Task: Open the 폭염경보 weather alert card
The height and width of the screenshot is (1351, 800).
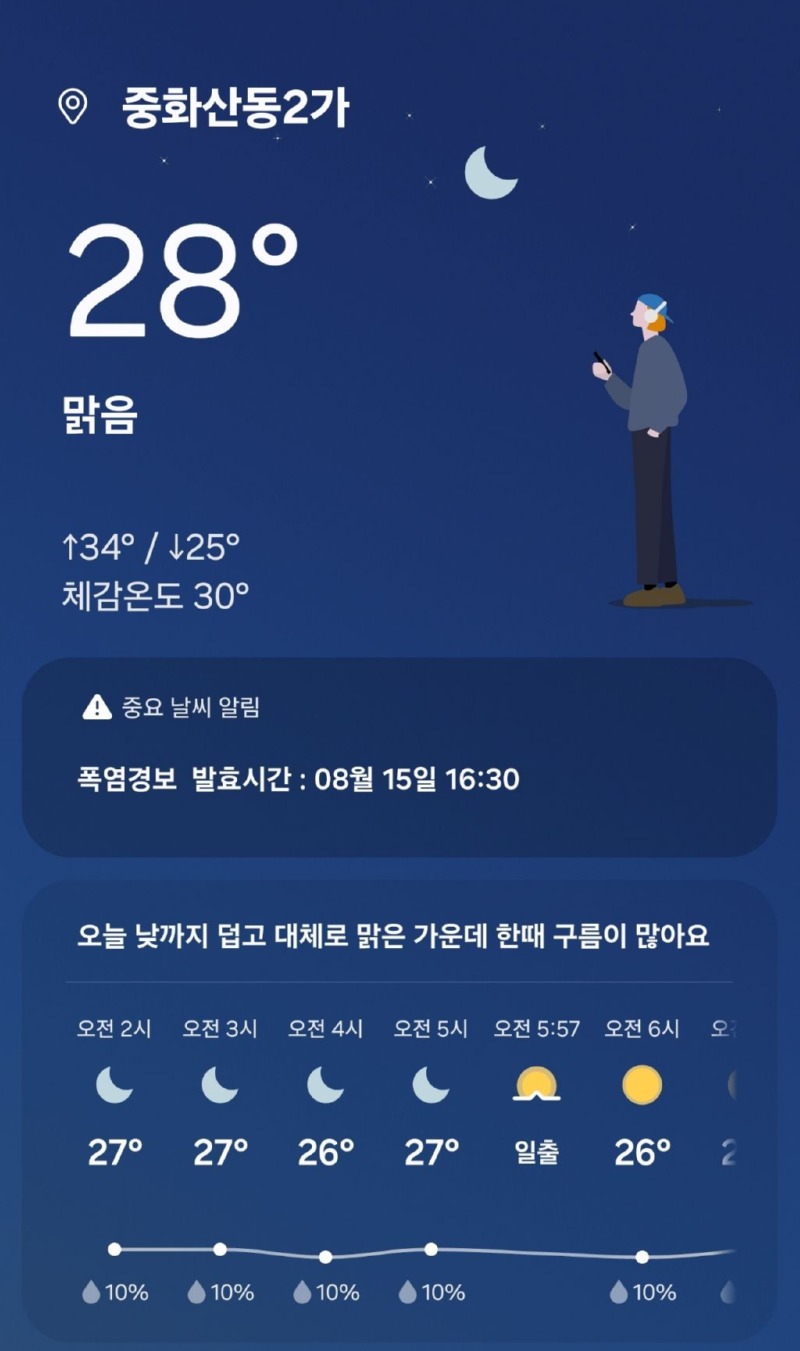Action: point(399,757)
